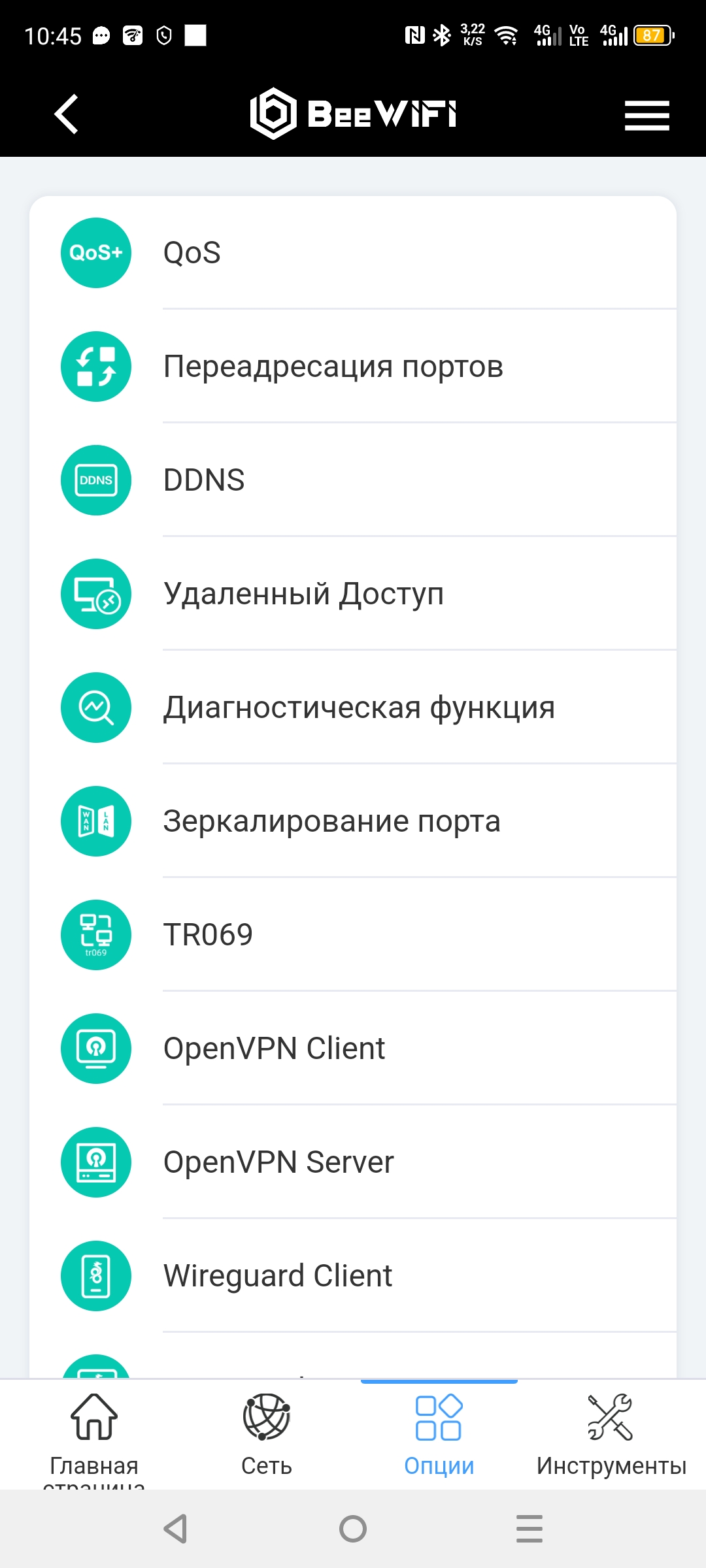Open QoS settings
The width and height of the screenshot is (706, 1568).
click(x=353, y=253)
